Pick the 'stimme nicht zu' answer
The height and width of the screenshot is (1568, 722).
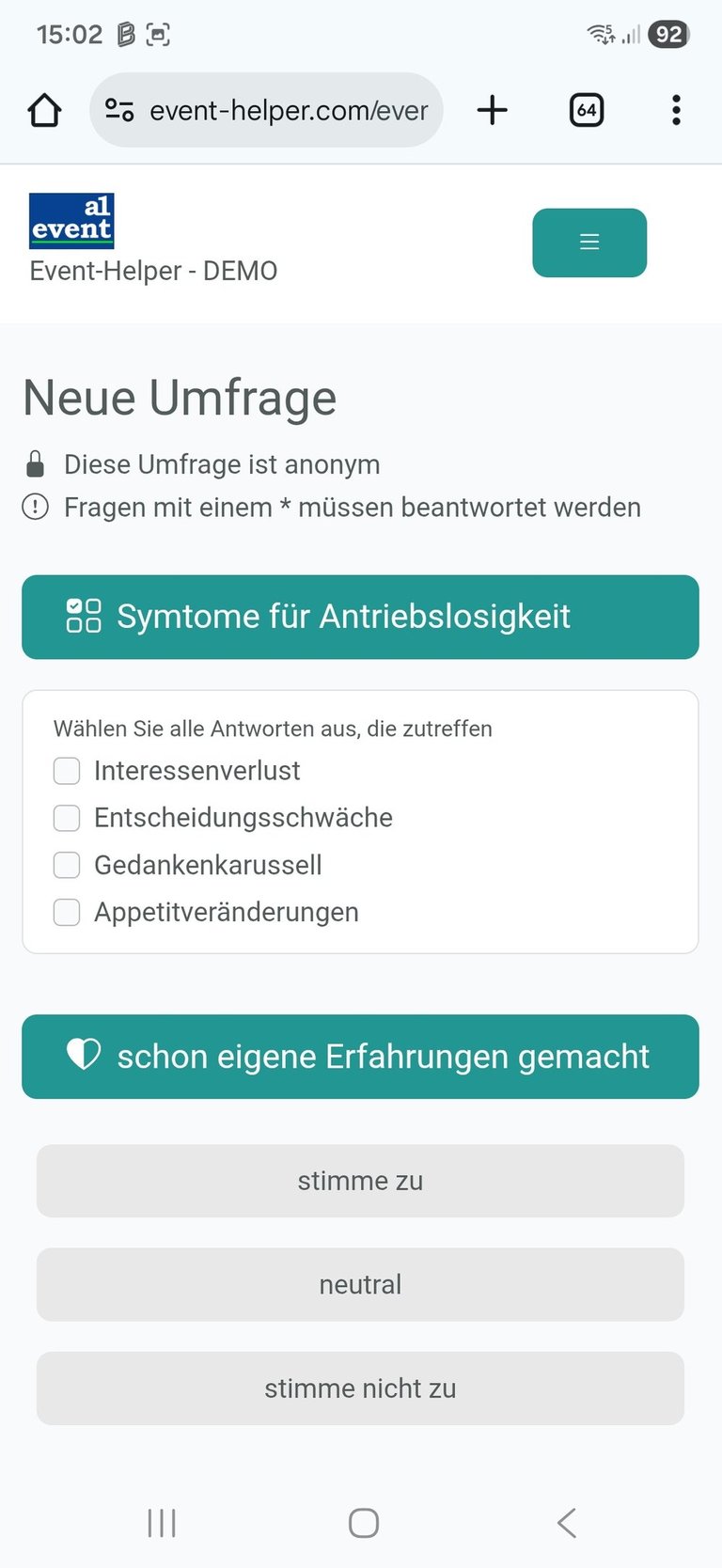point(360,1388)
